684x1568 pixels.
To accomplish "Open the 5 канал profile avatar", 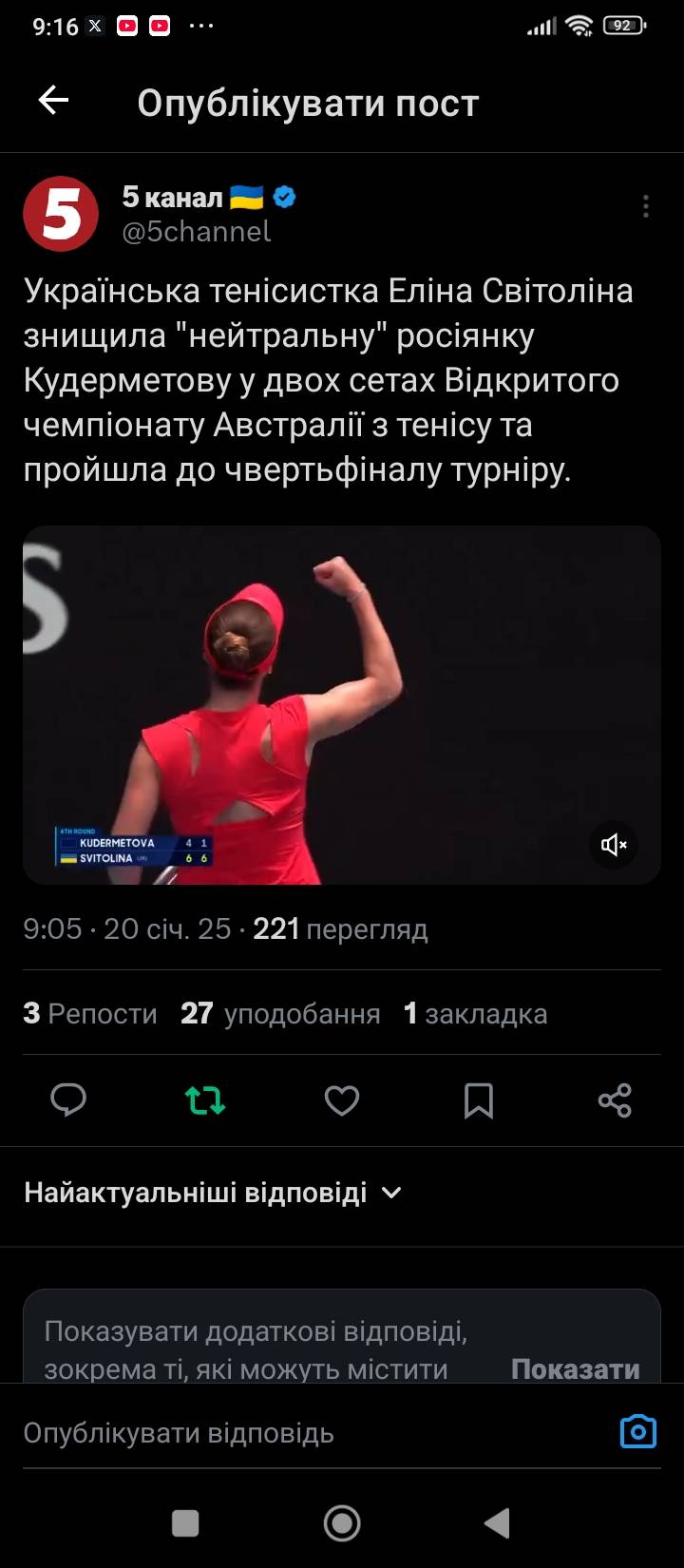I will [61, 213].
